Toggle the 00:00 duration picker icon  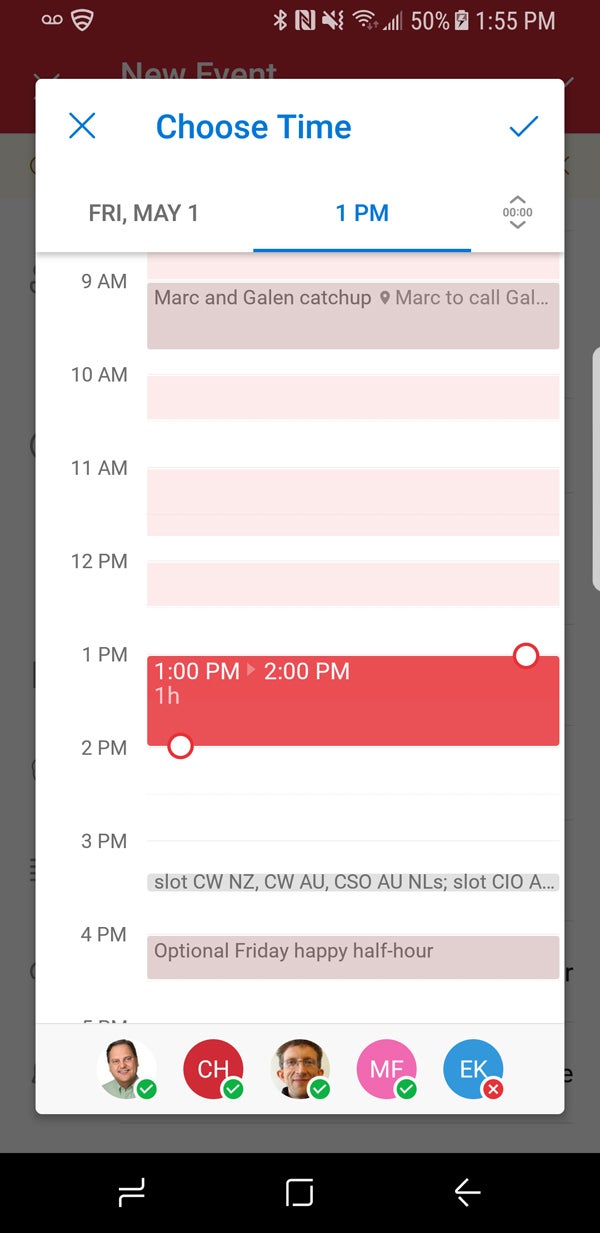point(517,212)
